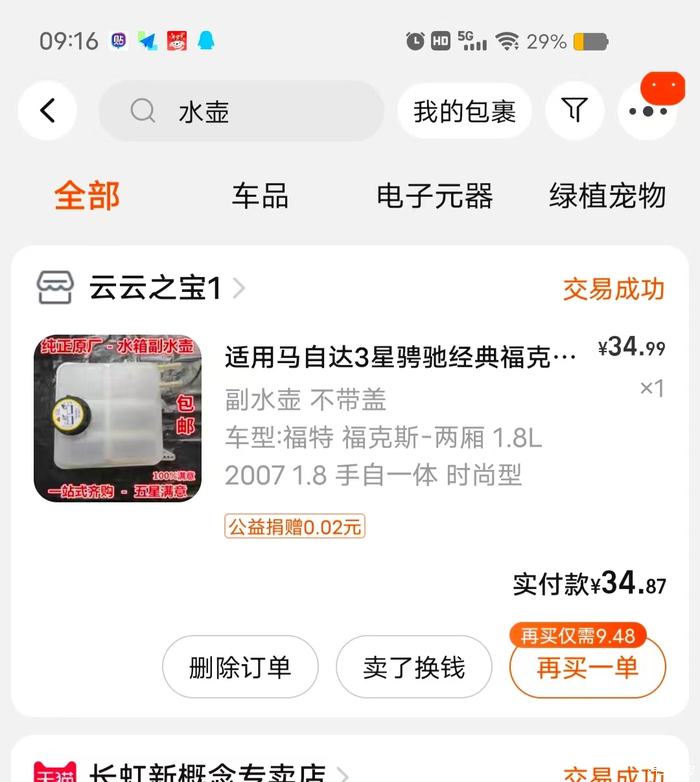Buy again with 再买一单
This screenshot has width=700, height=782.
587,668
